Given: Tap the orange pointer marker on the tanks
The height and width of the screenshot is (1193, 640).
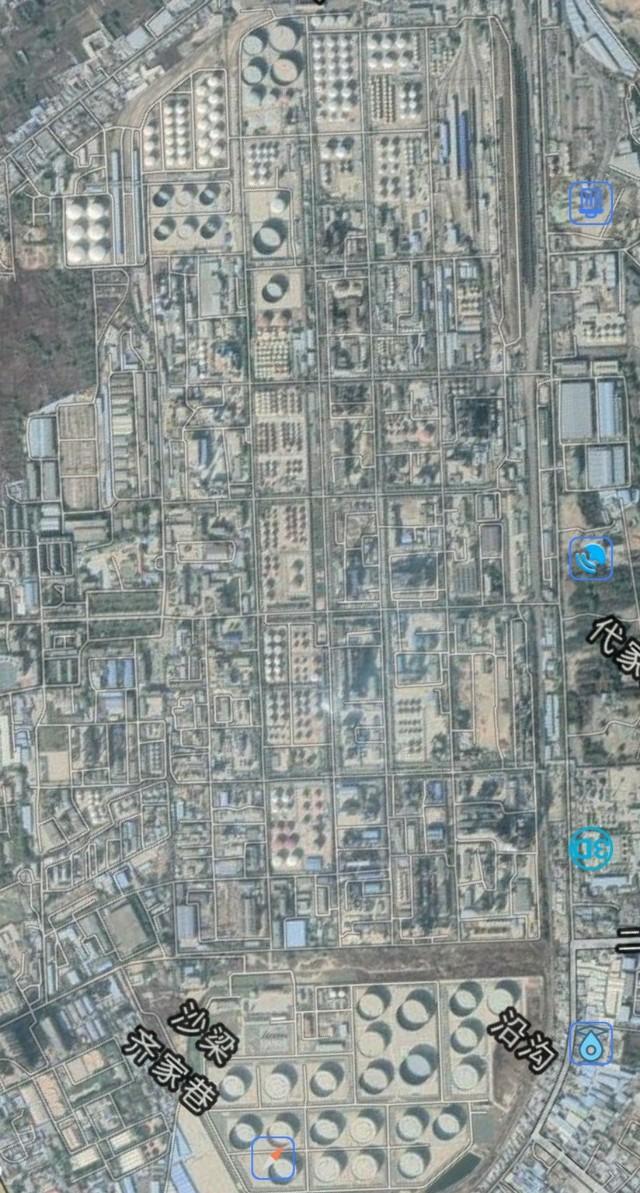Looking at the screenshot, I should tap(273, 1158).
